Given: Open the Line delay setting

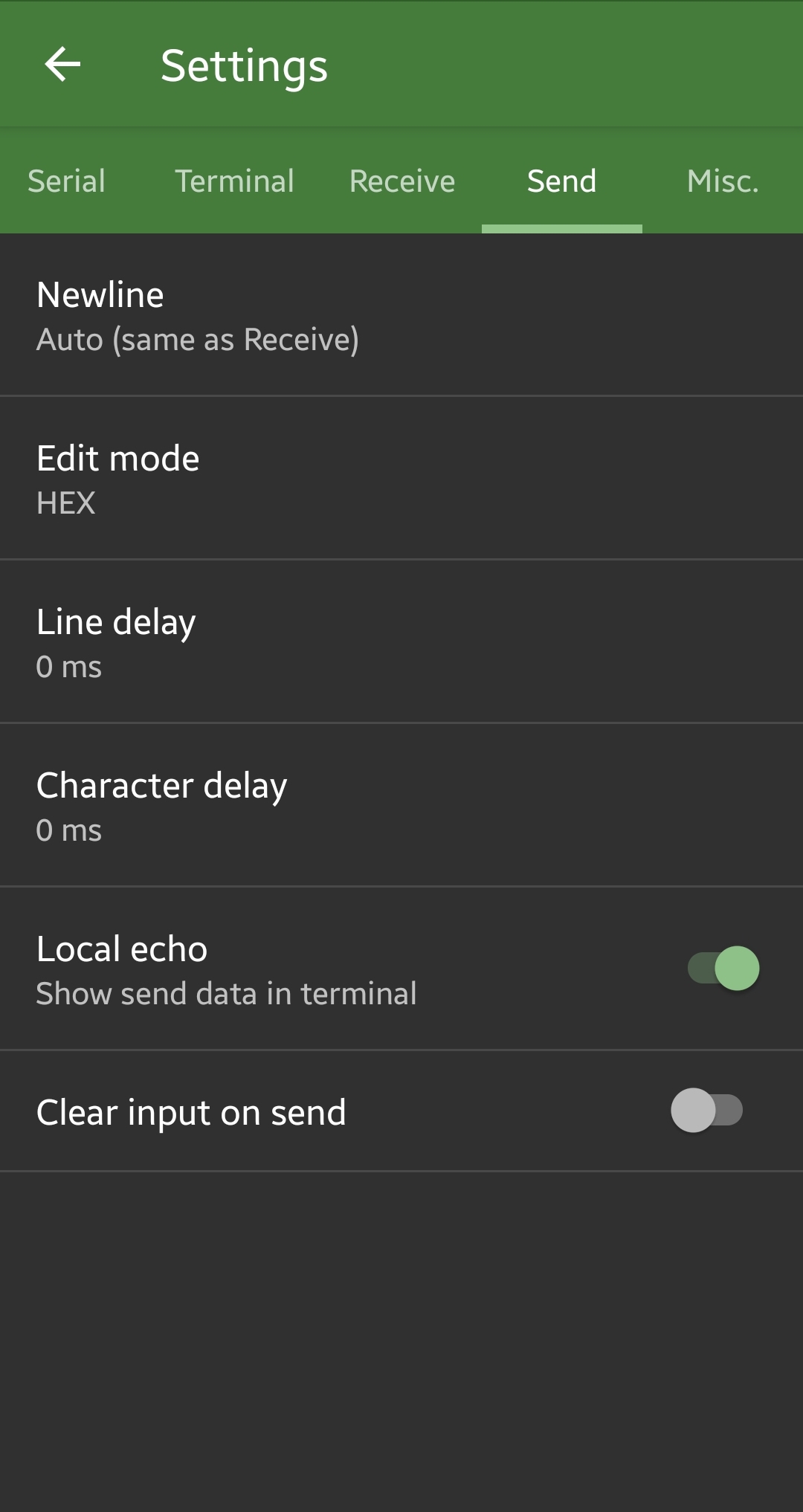Looking at the screenshot, I should (401, 642).
